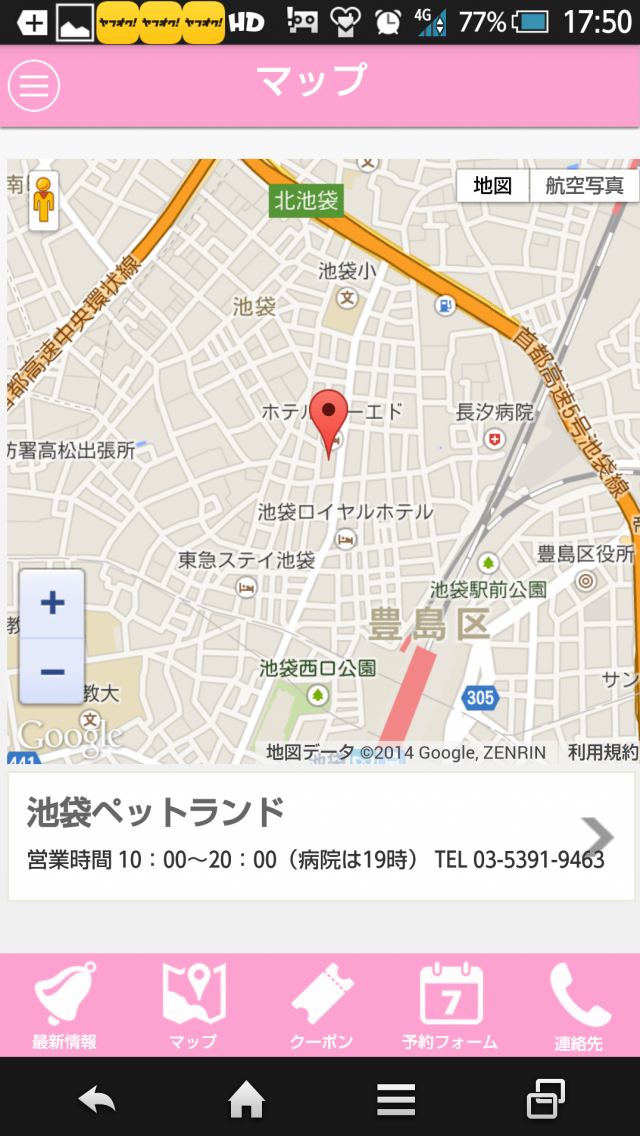Switch to 最新情報 tab
The height and width of the screenshot is (1136, 640).
[64, 1006]
